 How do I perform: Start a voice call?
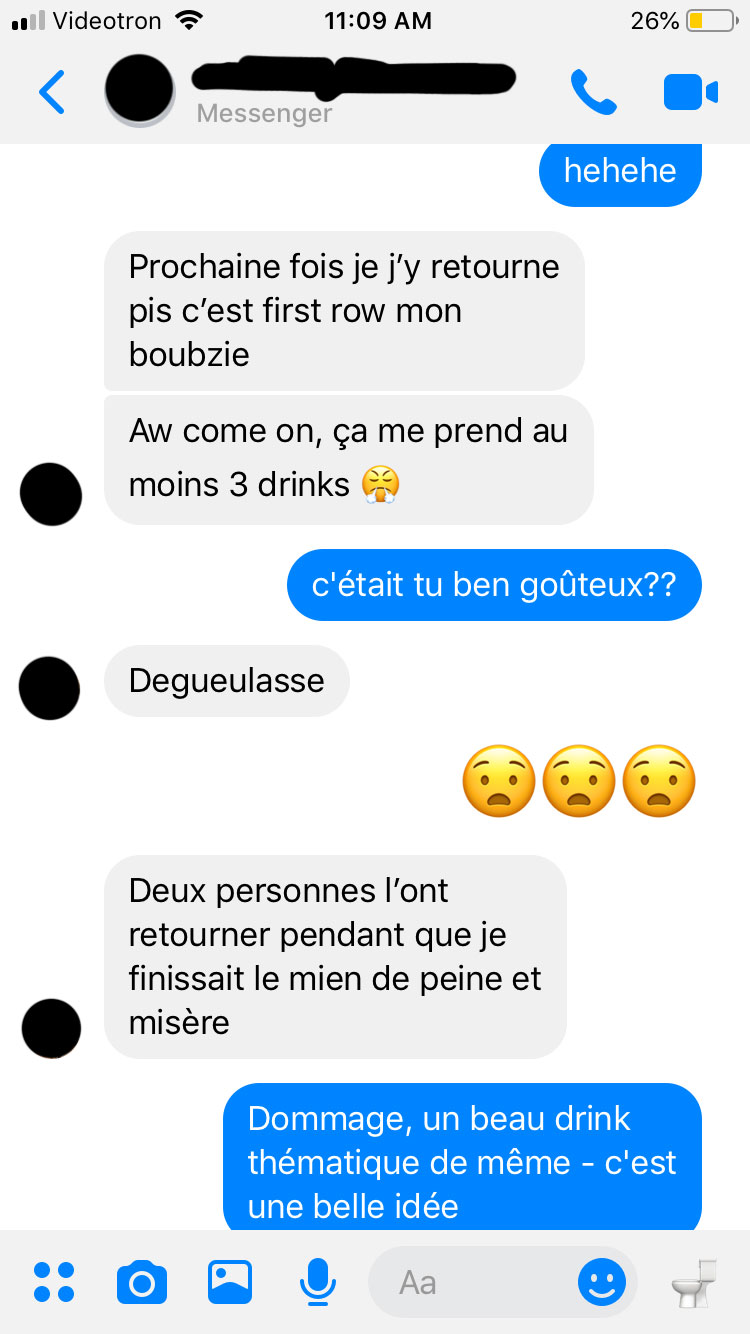point(593,92)
